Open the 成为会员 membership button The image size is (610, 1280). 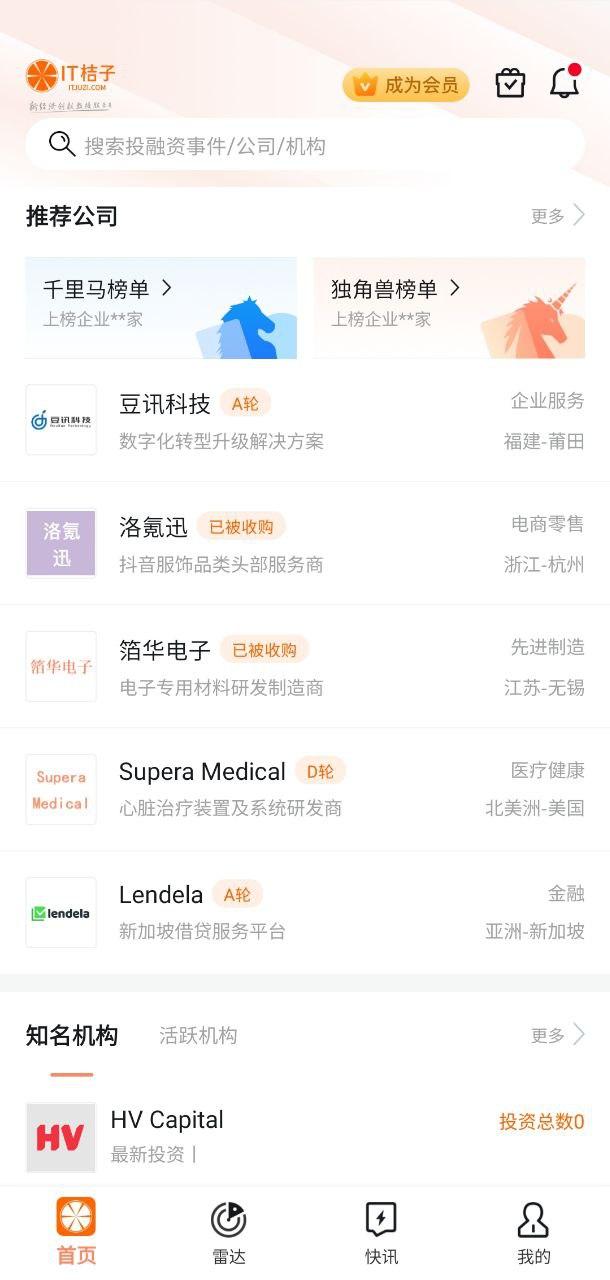(x=406, y=85)
